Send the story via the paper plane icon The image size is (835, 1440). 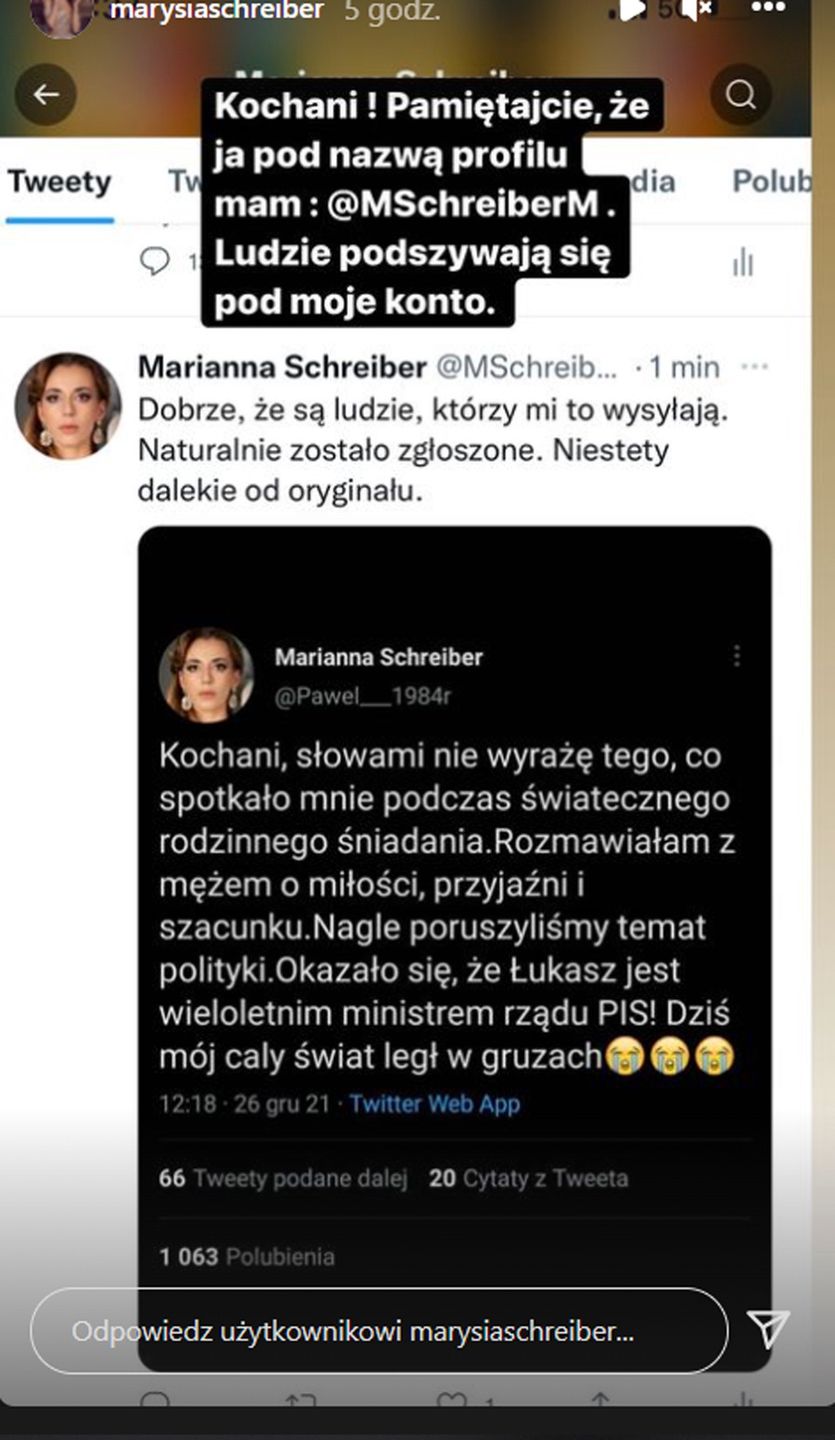point(769,1329)
